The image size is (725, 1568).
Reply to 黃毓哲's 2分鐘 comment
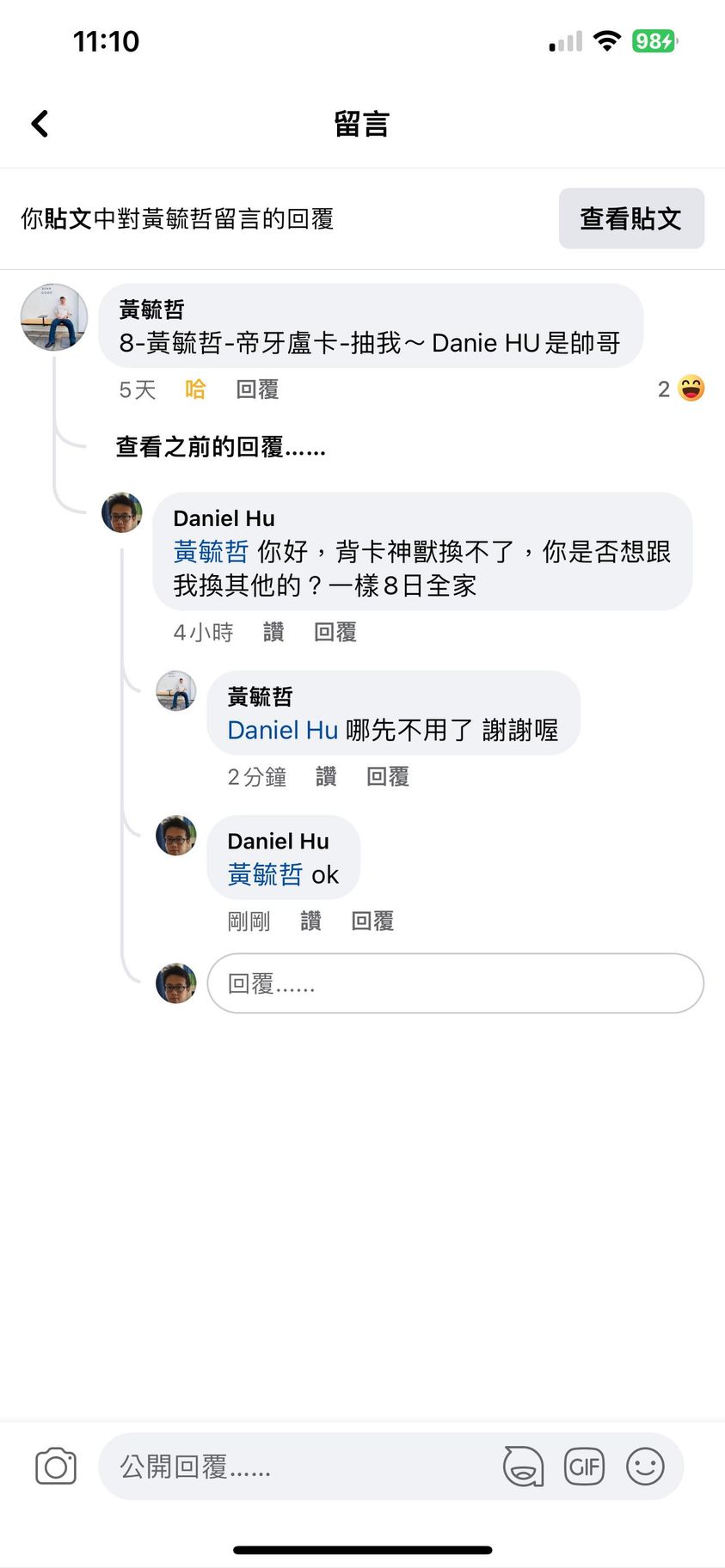pyautogui.click(x=387, y=776)
